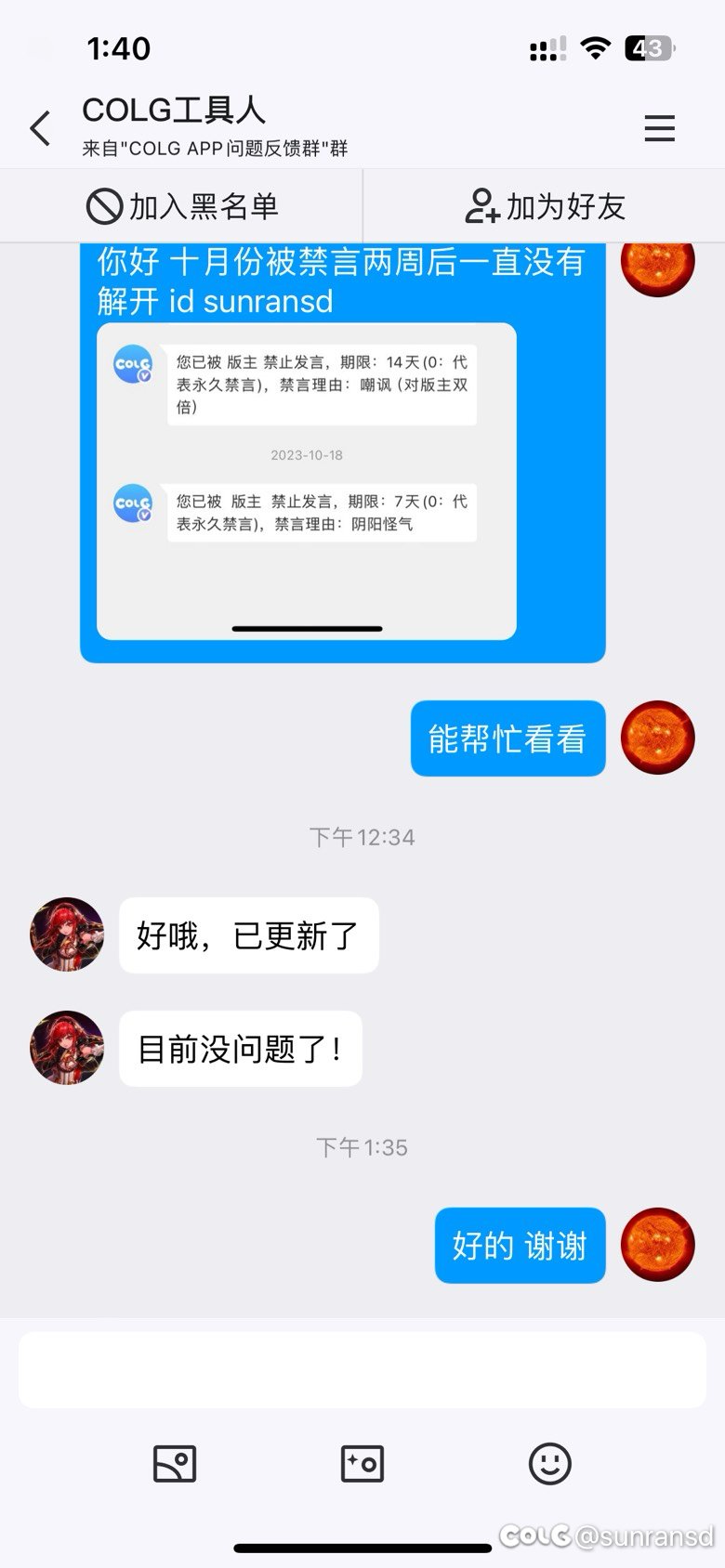
Task: Open the camera to take a photo
Action: click(x=362, y=1464)
